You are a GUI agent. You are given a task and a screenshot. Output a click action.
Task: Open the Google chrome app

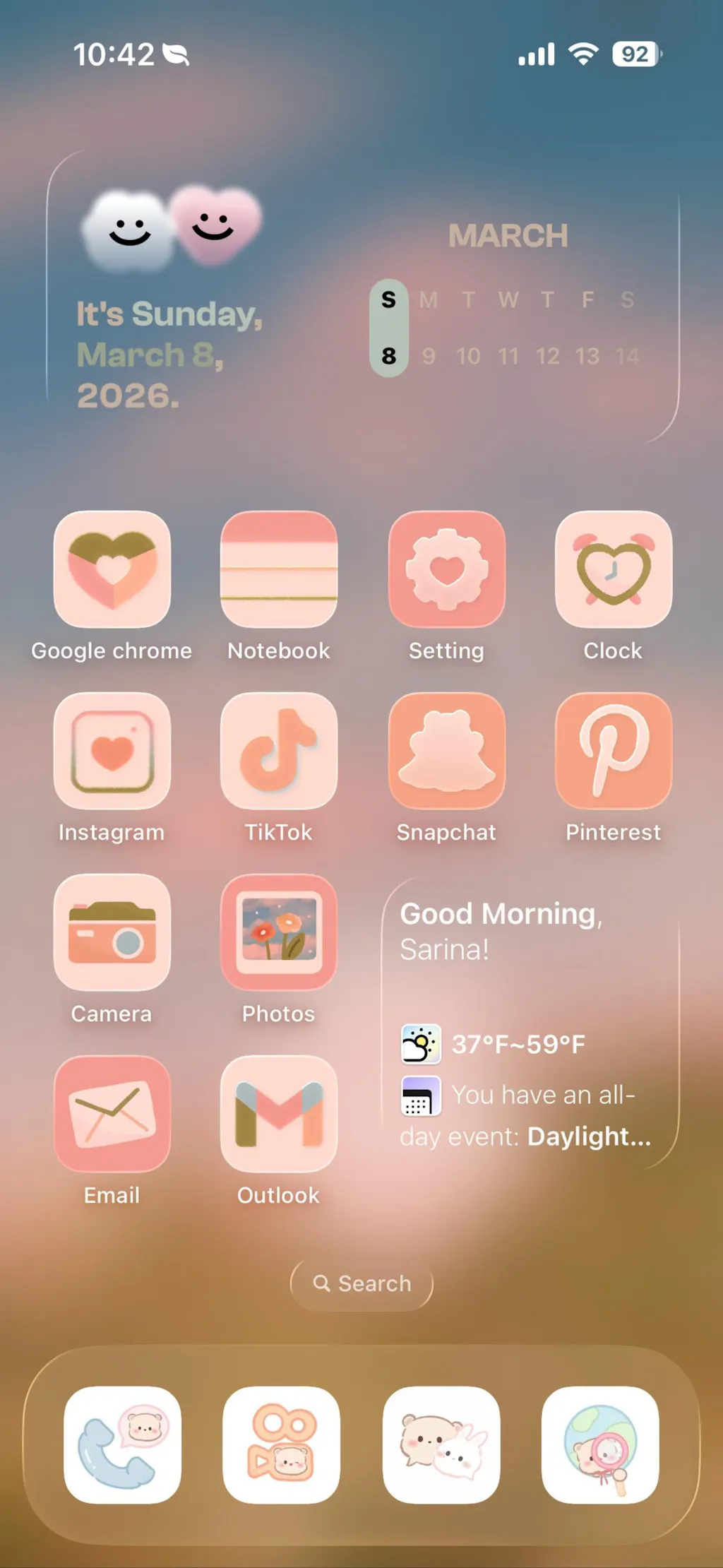pos(112,569)
